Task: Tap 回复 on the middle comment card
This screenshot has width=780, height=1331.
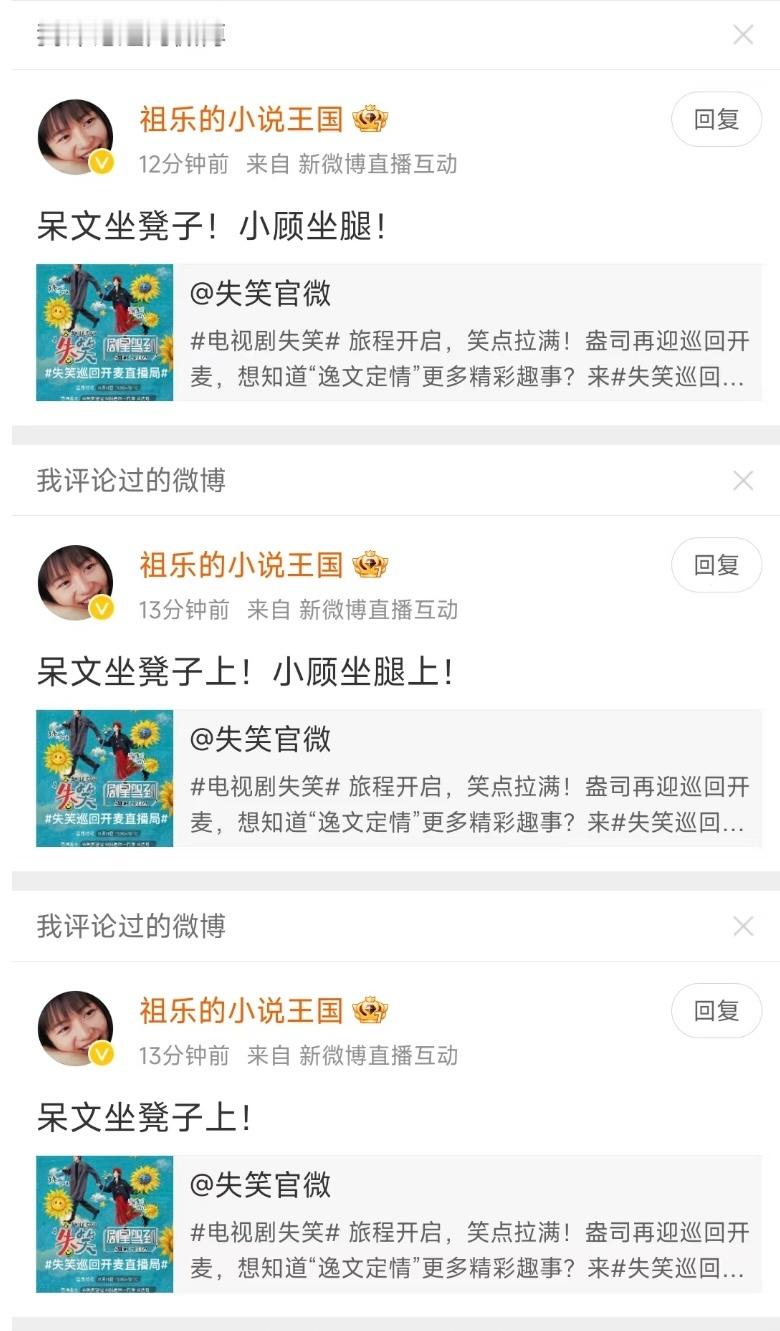Action: 716,565
